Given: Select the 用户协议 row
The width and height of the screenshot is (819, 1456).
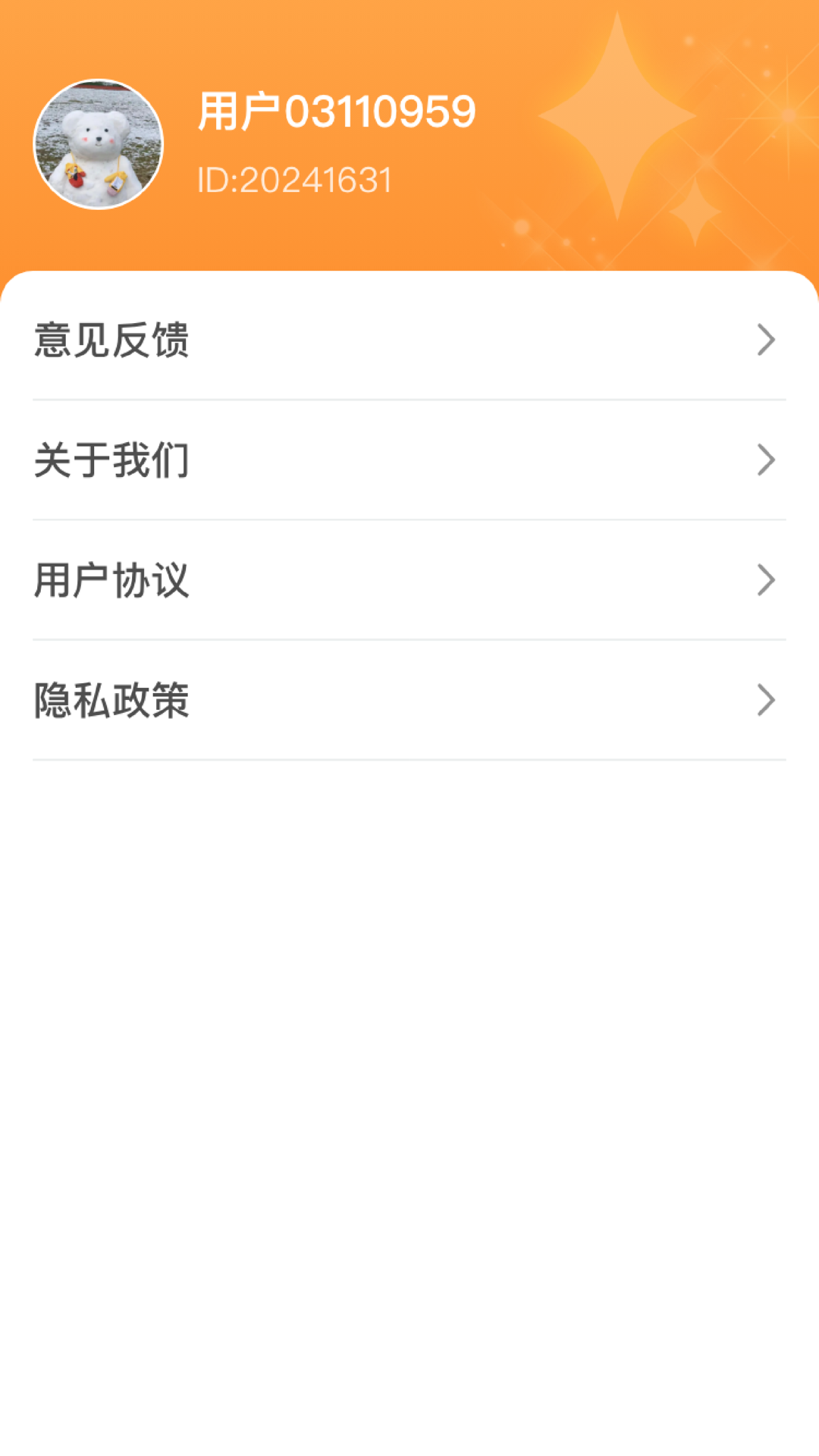Looking at the screenshot, I should [x=409, y=580].
